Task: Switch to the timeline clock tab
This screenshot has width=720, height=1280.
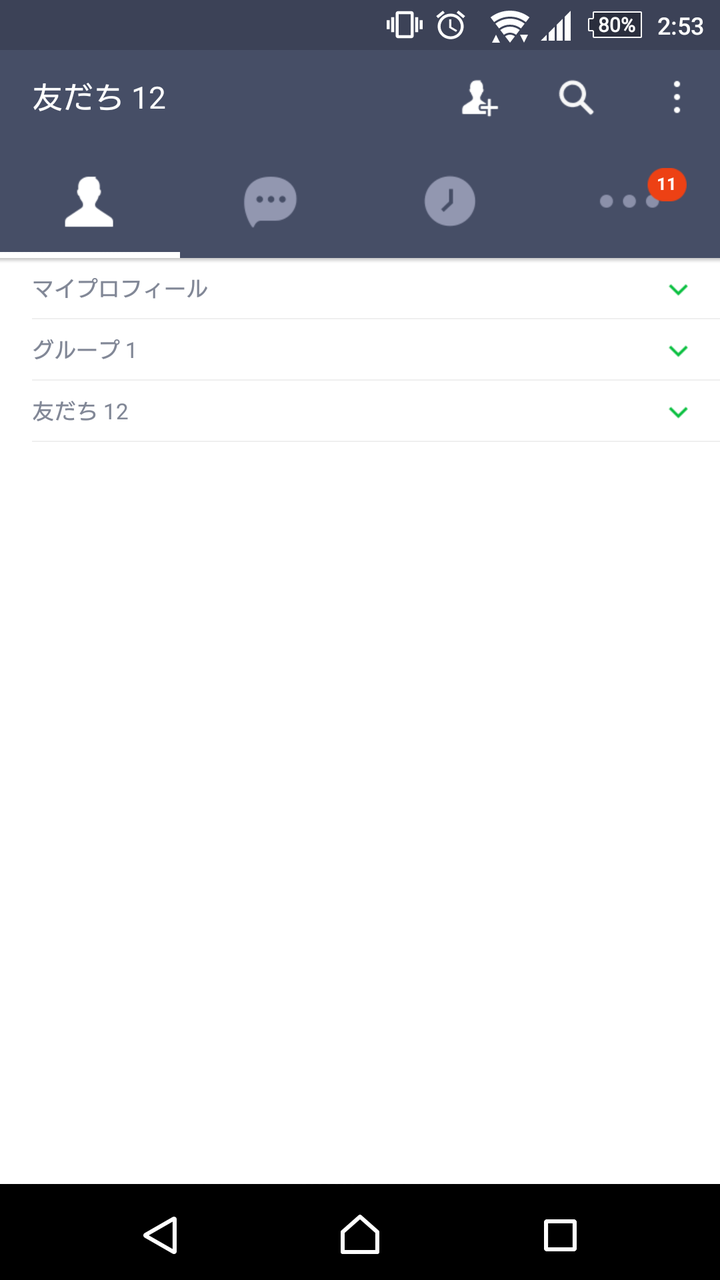Action: [450, 202]
